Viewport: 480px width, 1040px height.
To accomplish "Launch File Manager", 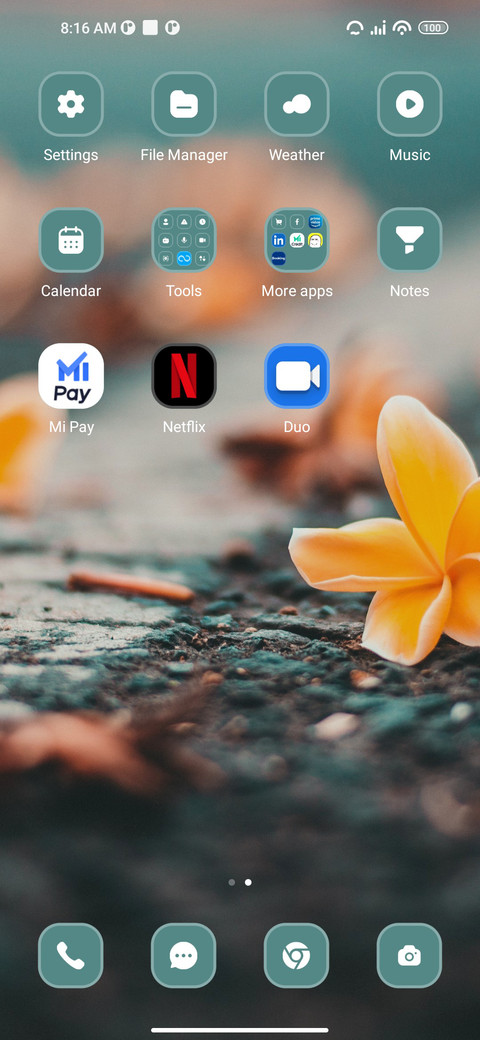I will click(x=184, y=104).
